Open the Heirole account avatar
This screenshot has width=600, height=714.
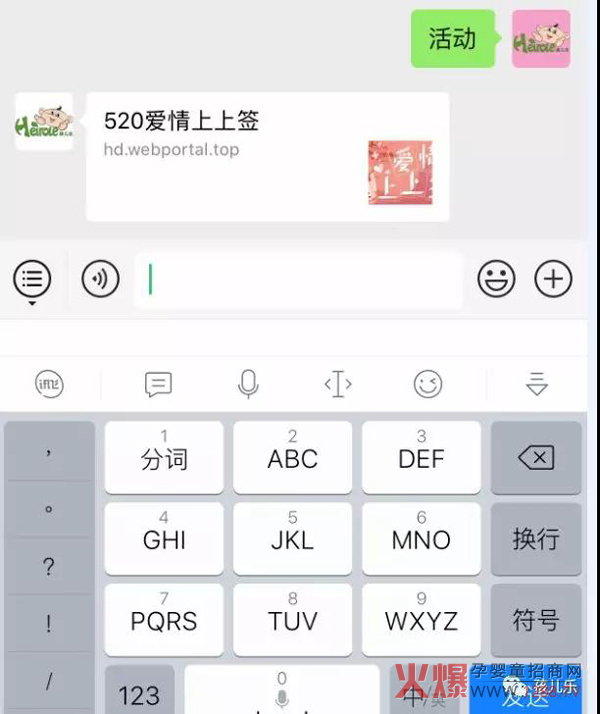(44, 122)
